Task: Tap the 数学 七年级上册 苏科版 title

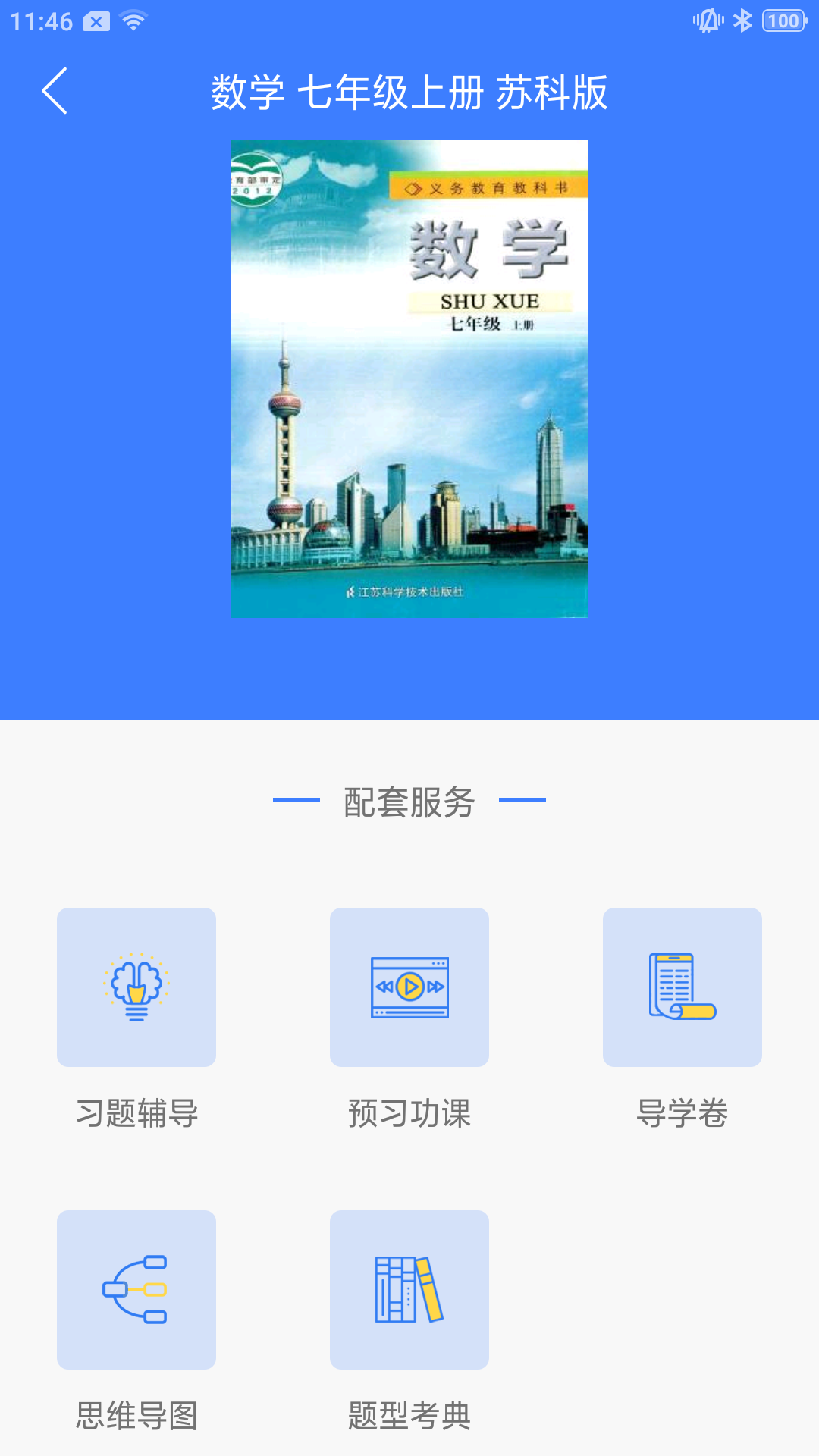Action: pos(409,91)
